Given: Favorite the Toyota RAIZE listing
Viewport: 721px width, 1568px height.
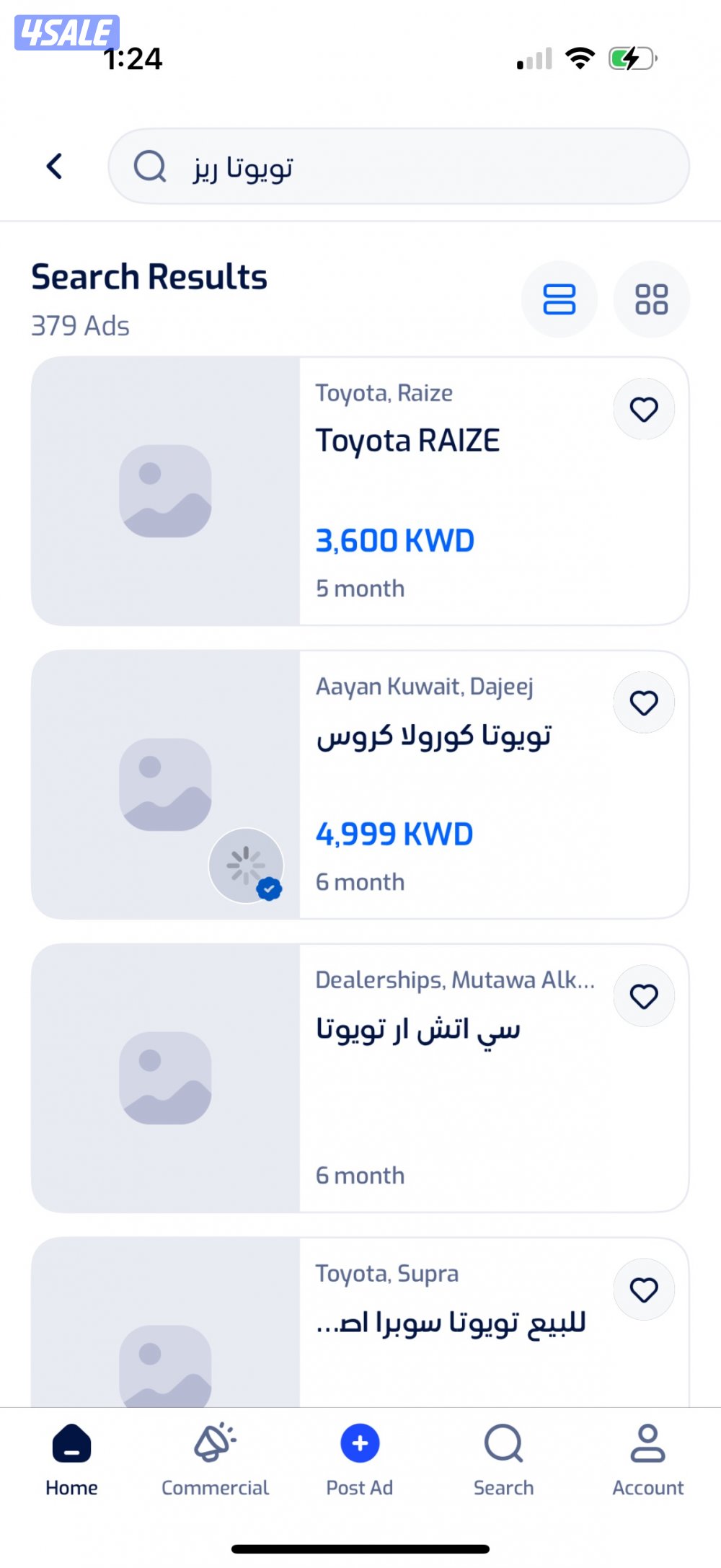Looking at the screenshot, I should coord(644,409).
